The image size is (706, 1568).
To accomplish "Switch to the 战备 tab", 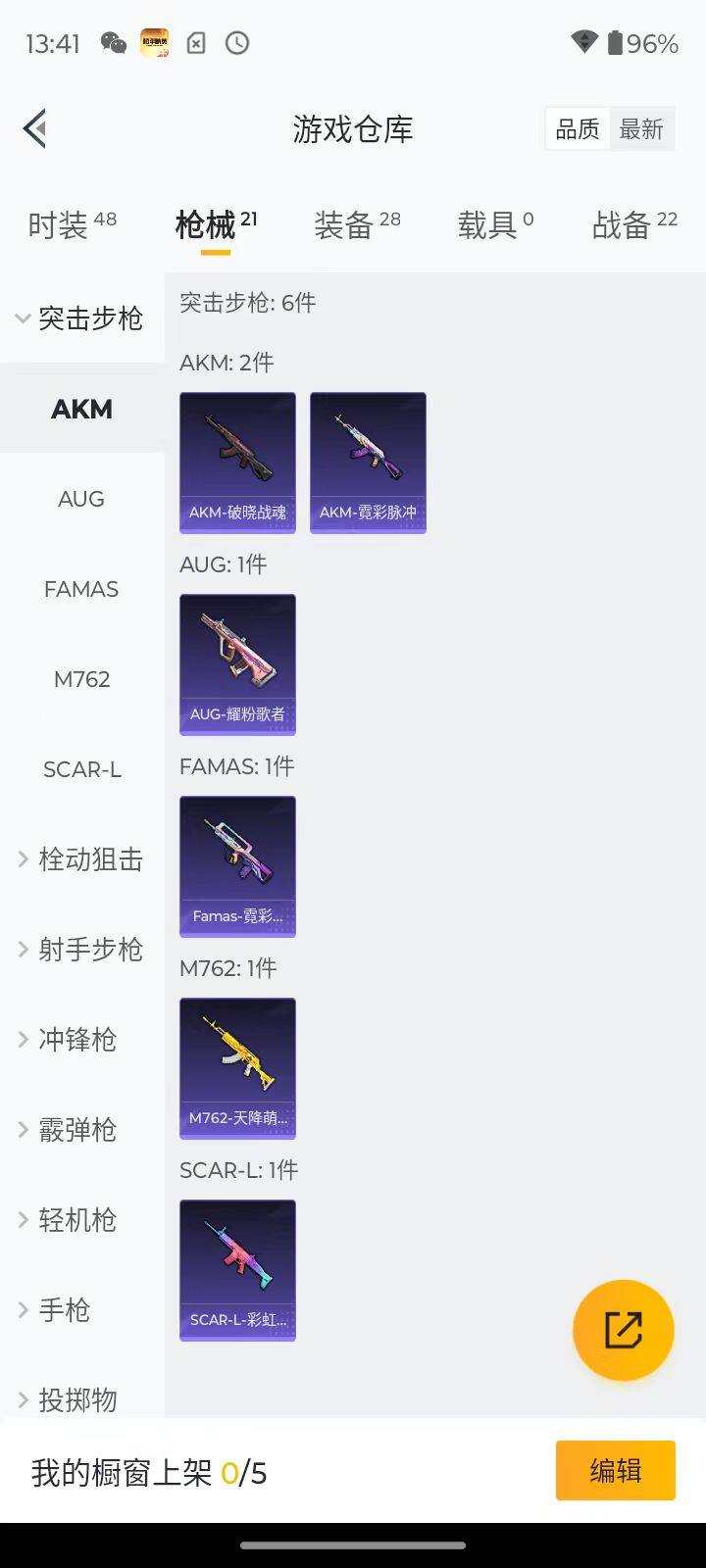I will coord(634,224).
